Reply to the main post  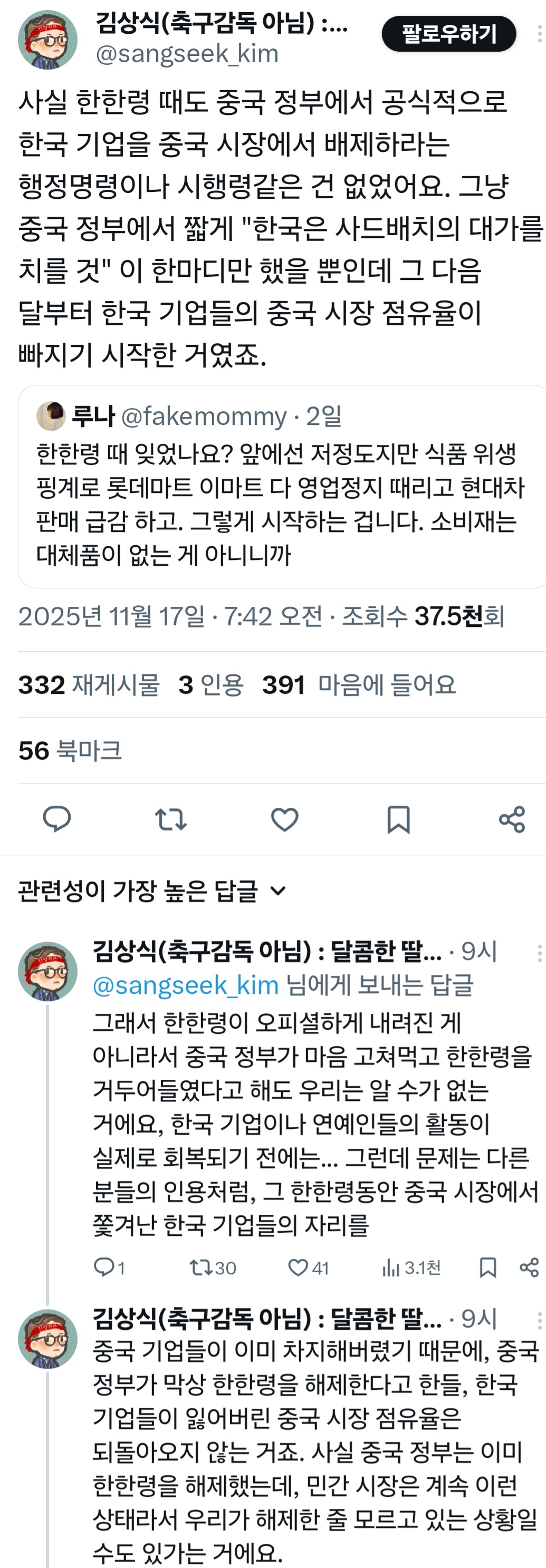tap(58, 819)
